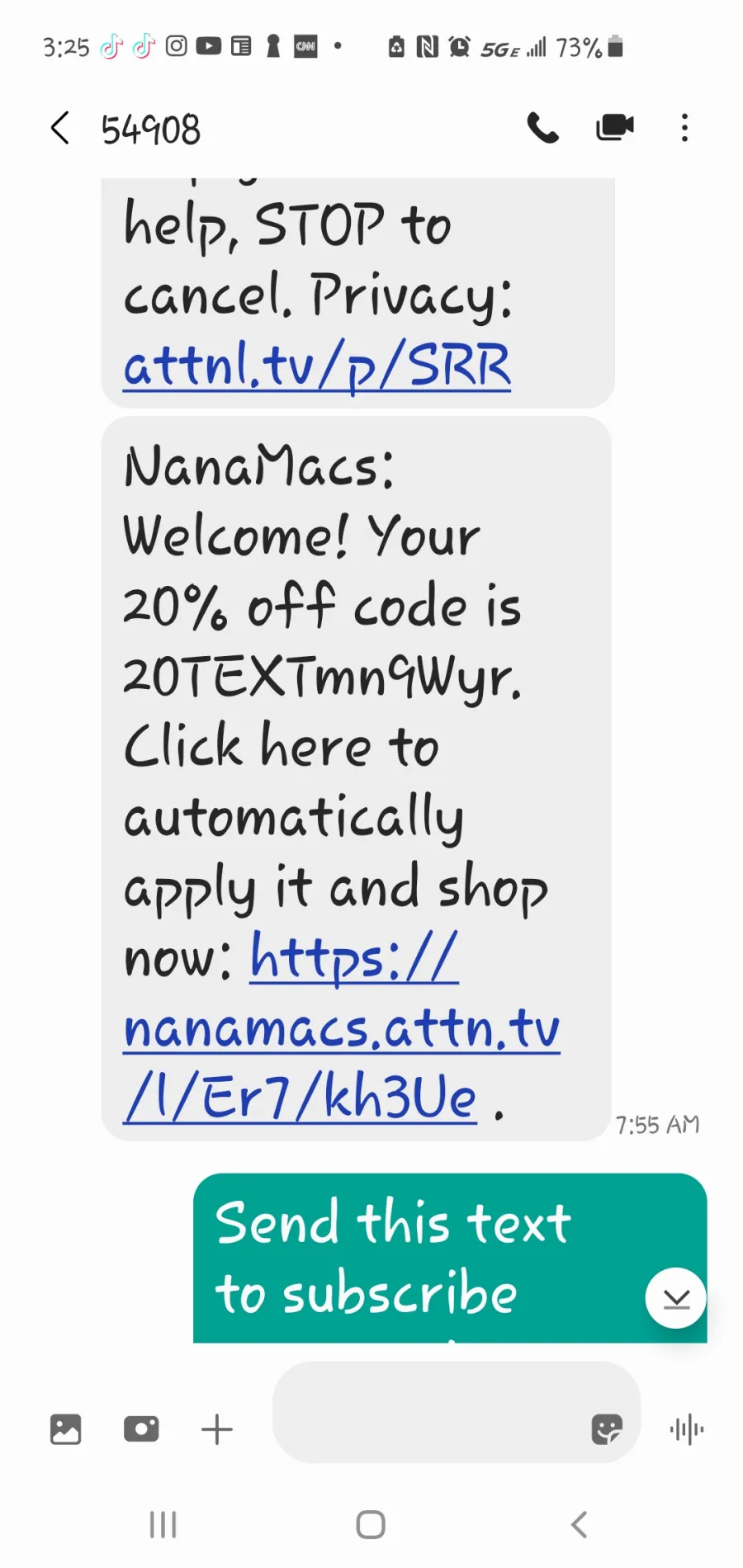Open the nanamacs.attn.tv shop link
Screen dimensions: 743x1568
coord(342,1028)
